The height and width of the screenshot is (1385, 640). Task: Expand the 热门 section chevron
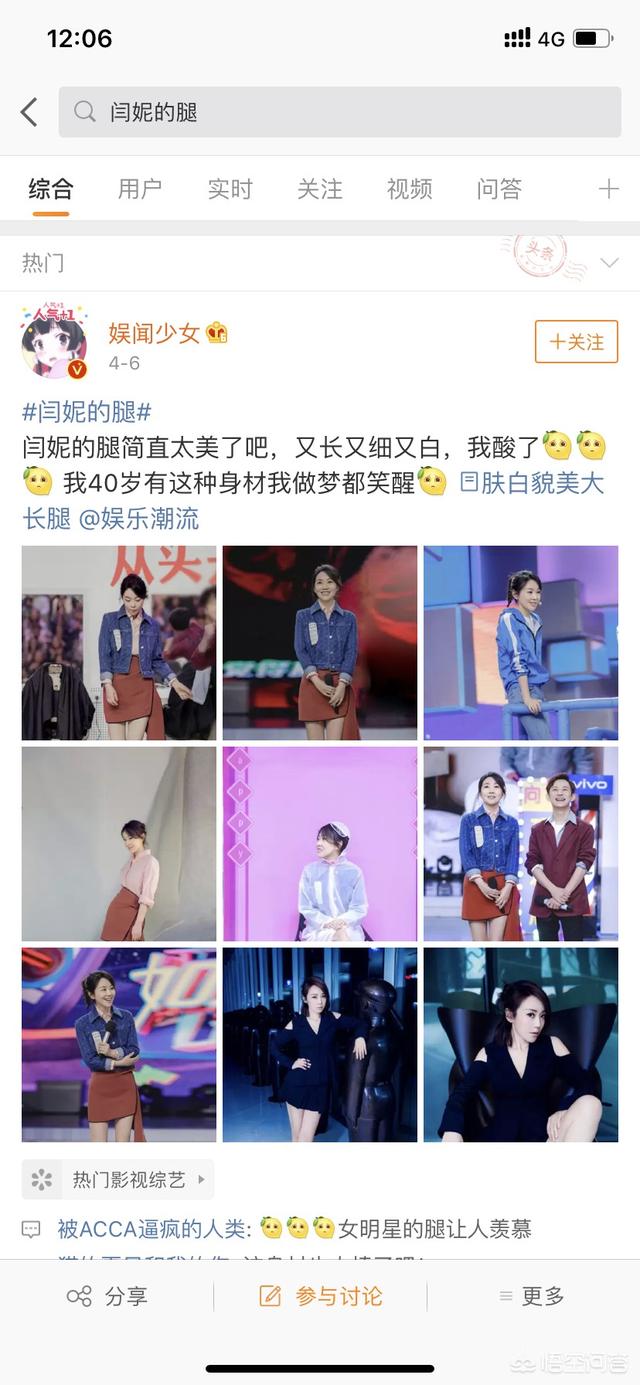(608, 263)
